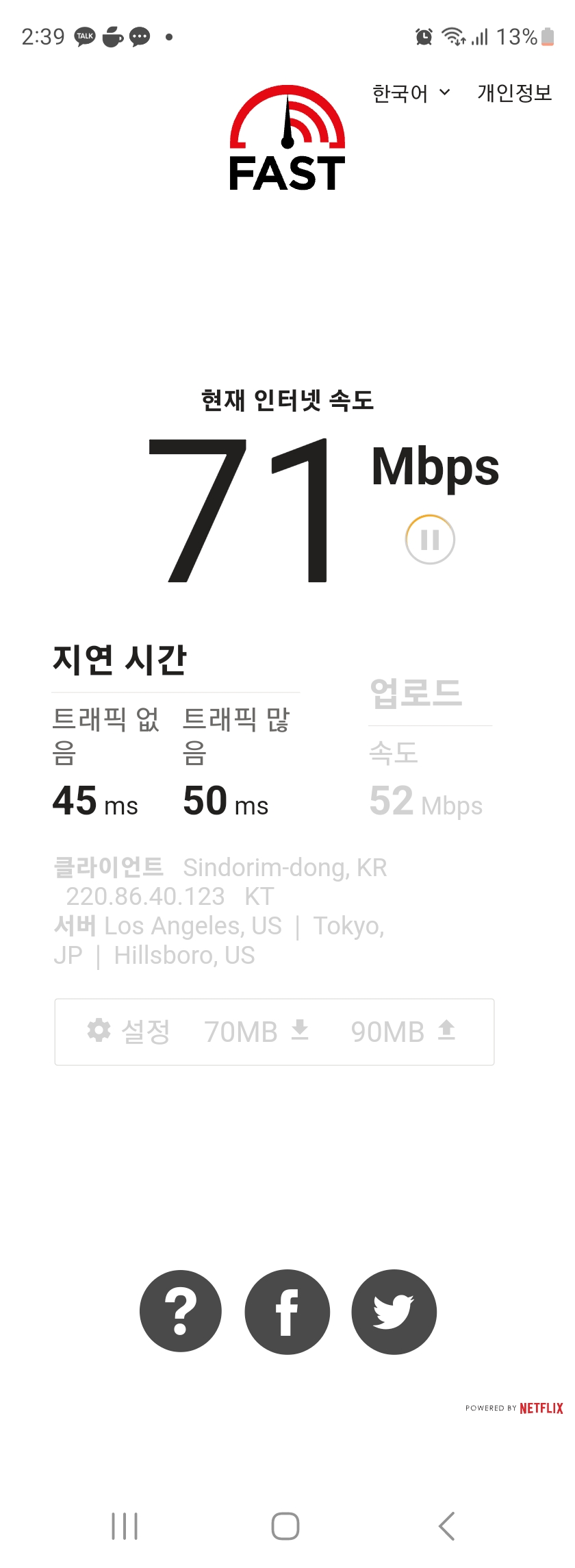Image resolution: width=575 pixels, height=1568 pixels.
Task: Tap the KakaoTalk notification icon in status bar
Action: pyautogui.click(x=84, y=37)
